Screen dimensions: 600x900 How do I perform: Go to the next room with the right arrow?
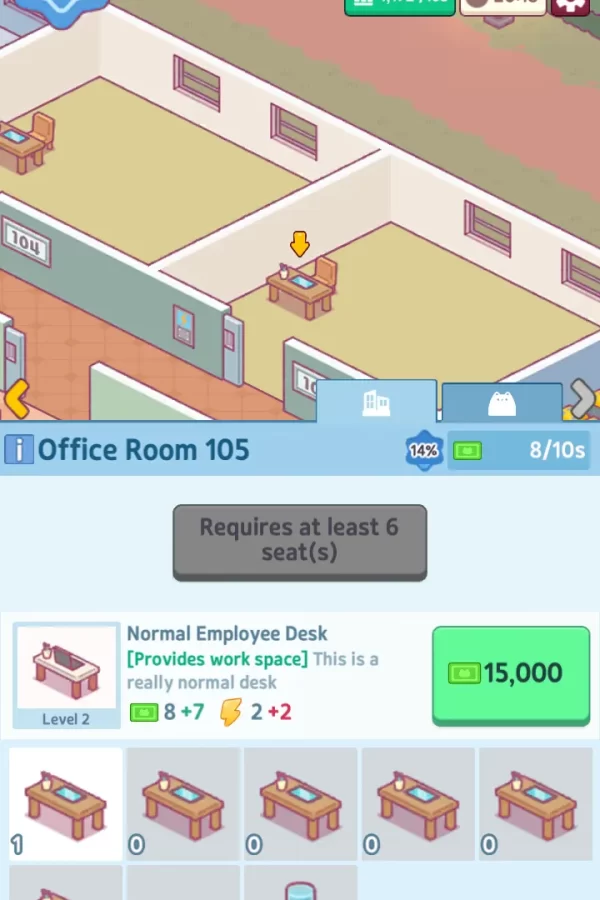(583, 398)
